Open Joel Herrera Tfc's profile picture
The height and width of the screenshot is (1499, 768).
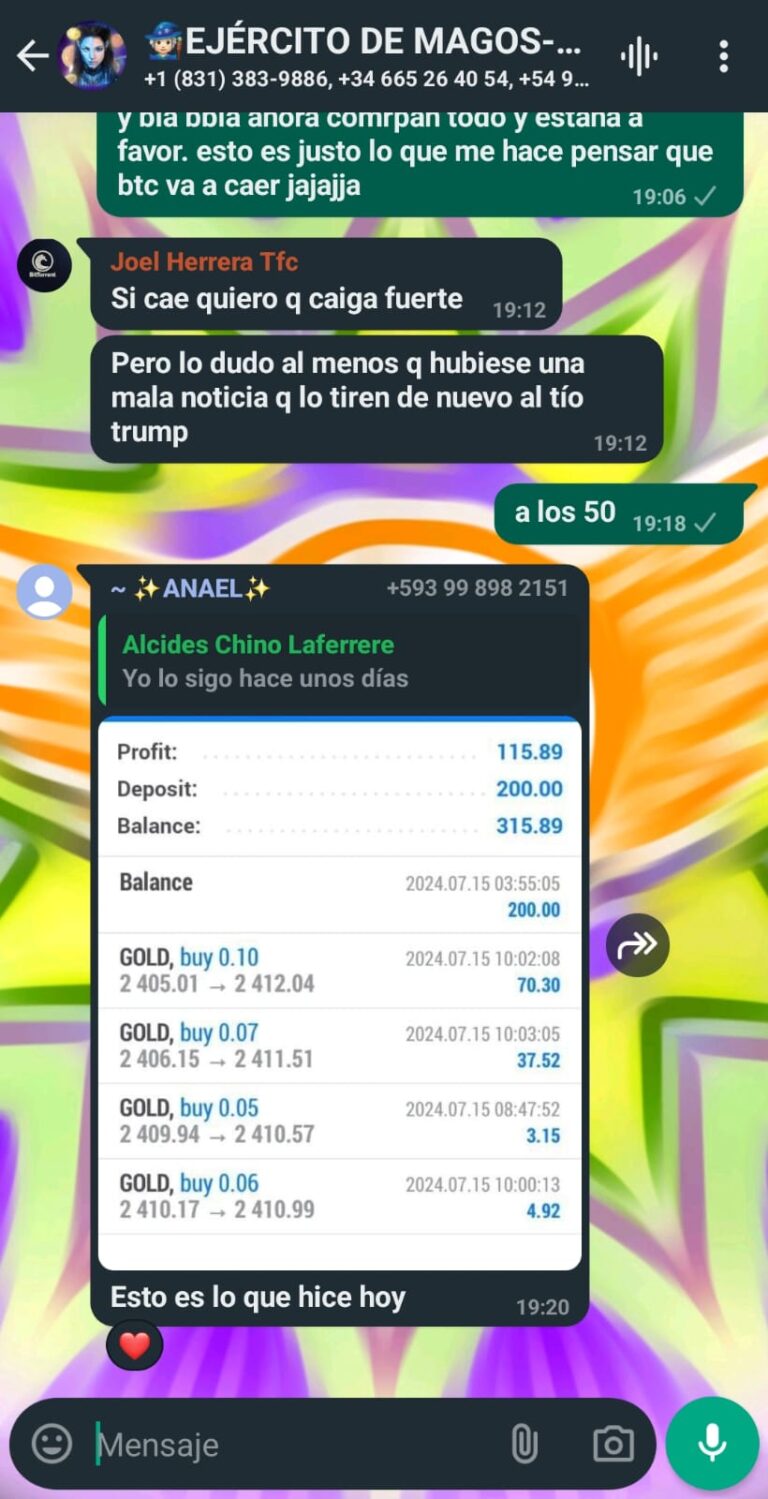pos(44,265)
